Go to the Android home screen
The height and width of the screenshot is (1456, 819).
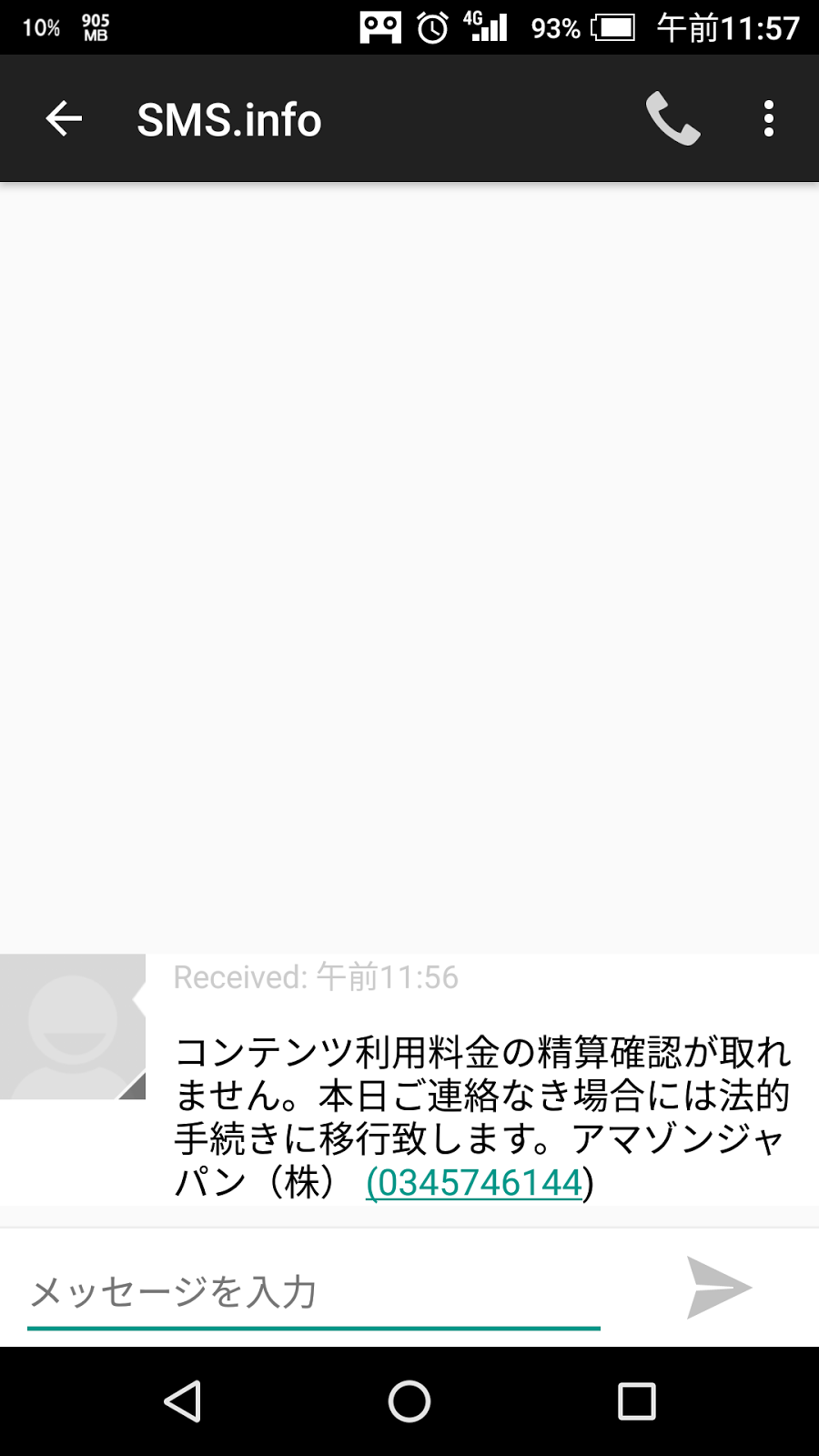409,1401
